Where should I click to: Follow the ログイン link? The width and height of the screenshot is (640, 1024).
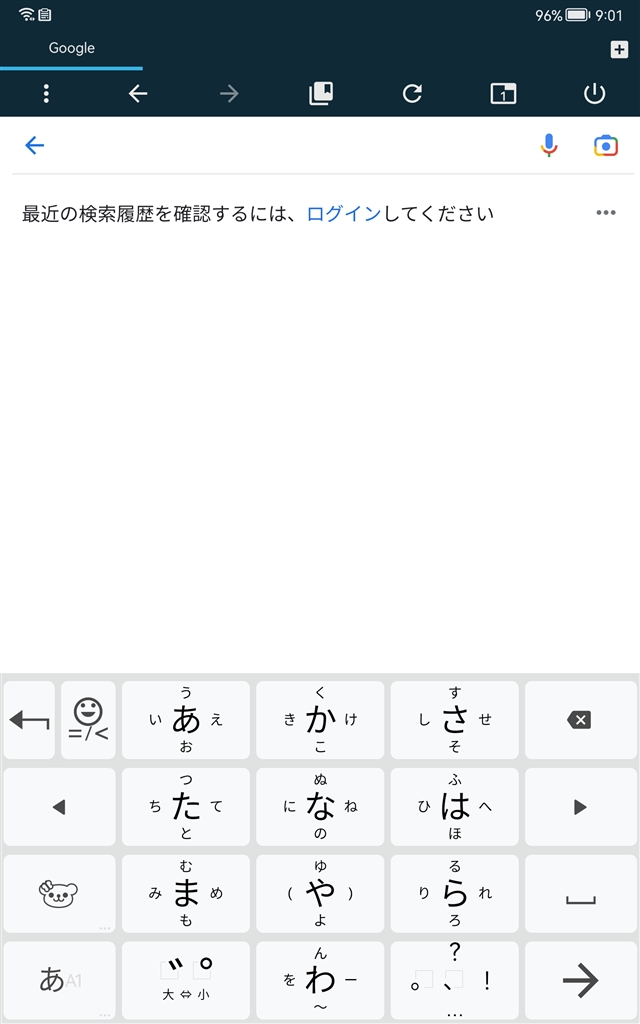pos(343,213)
